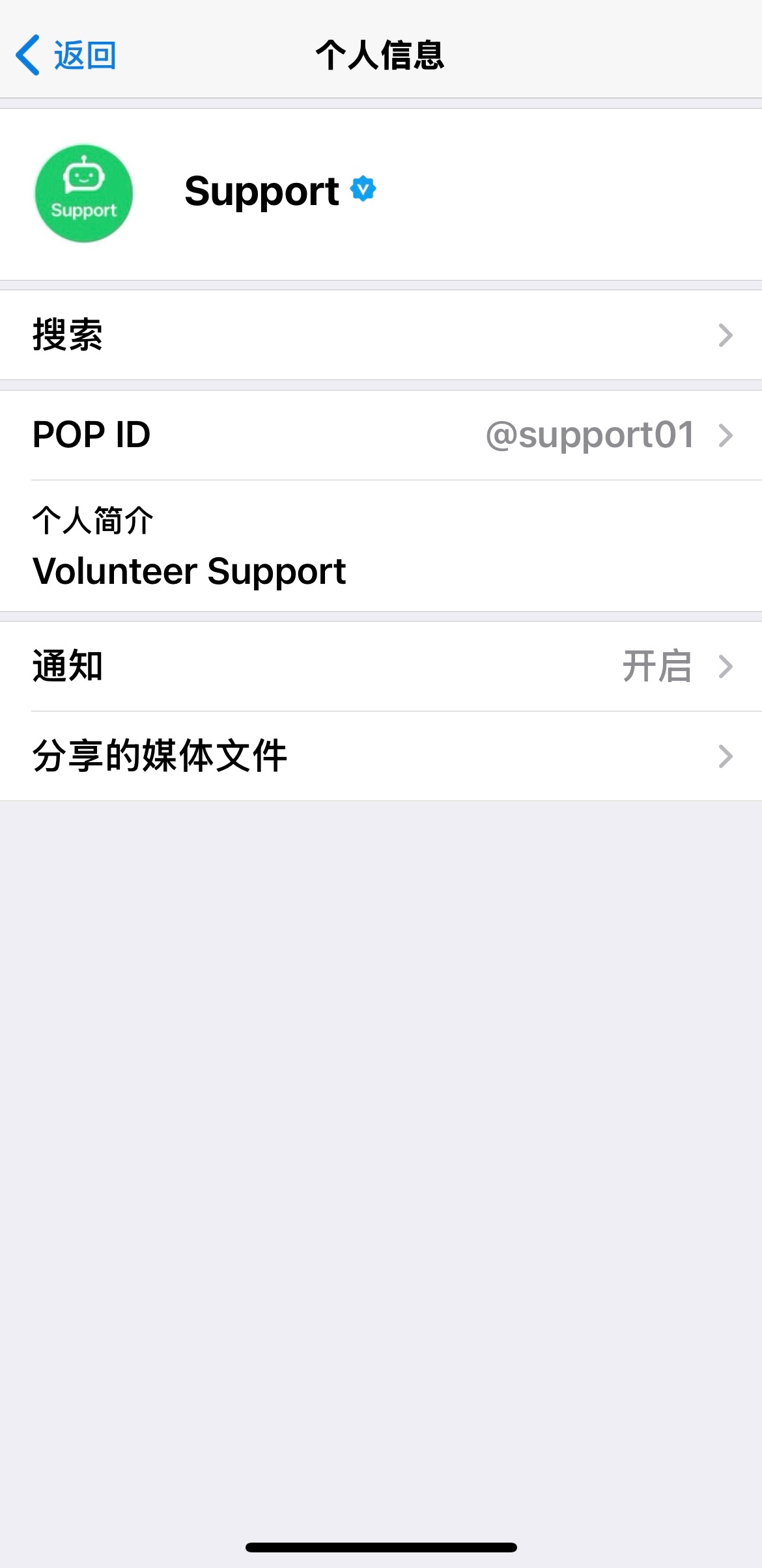
Task: View the Support profile avatar
Action: point(84,193)
